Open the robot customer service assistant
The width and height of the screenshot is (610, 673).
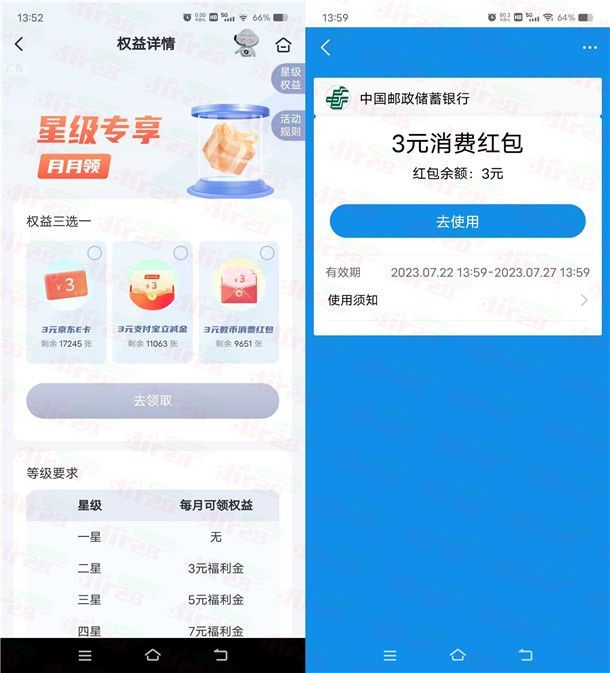[245, 45]
